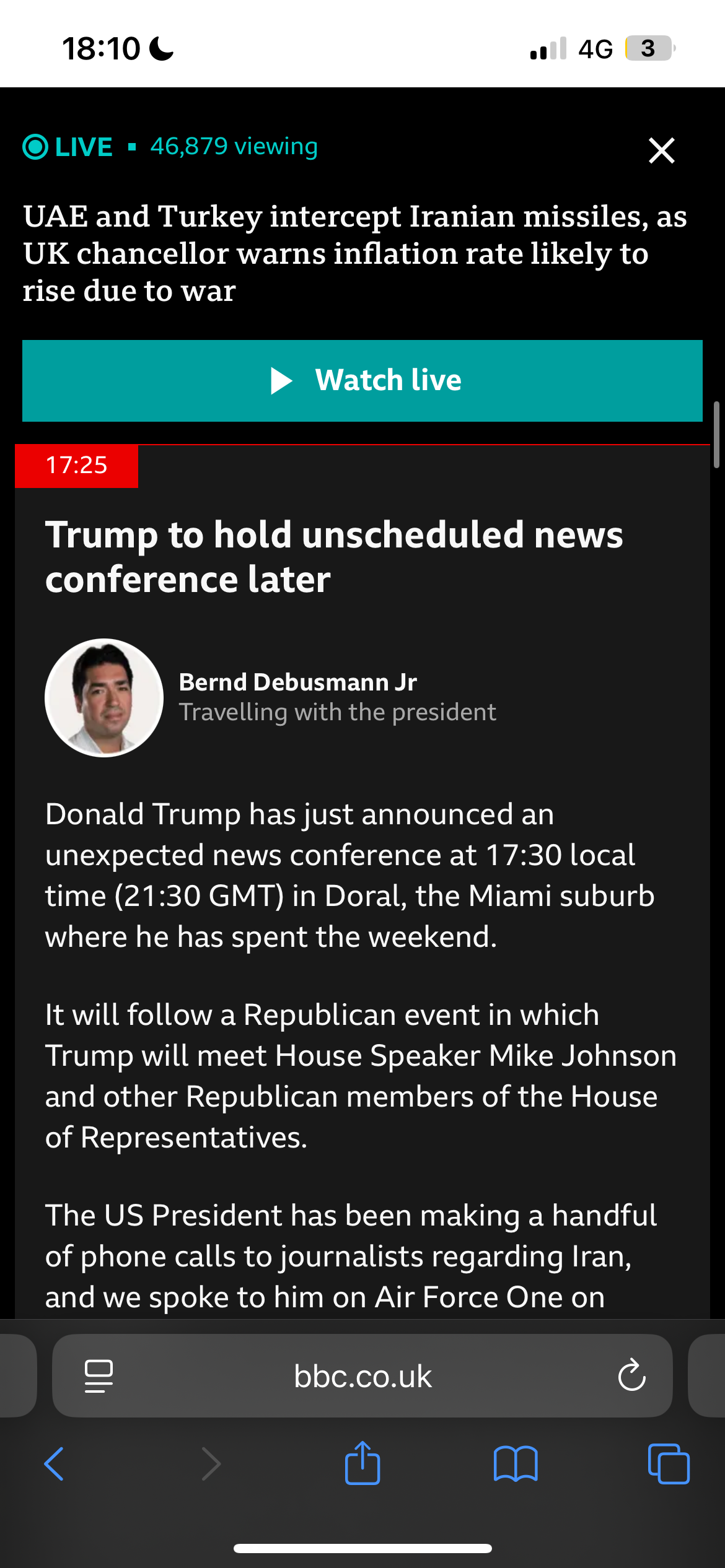Start the Watch live stream
Screen dimensions: 725x1568
click(362, 380)
